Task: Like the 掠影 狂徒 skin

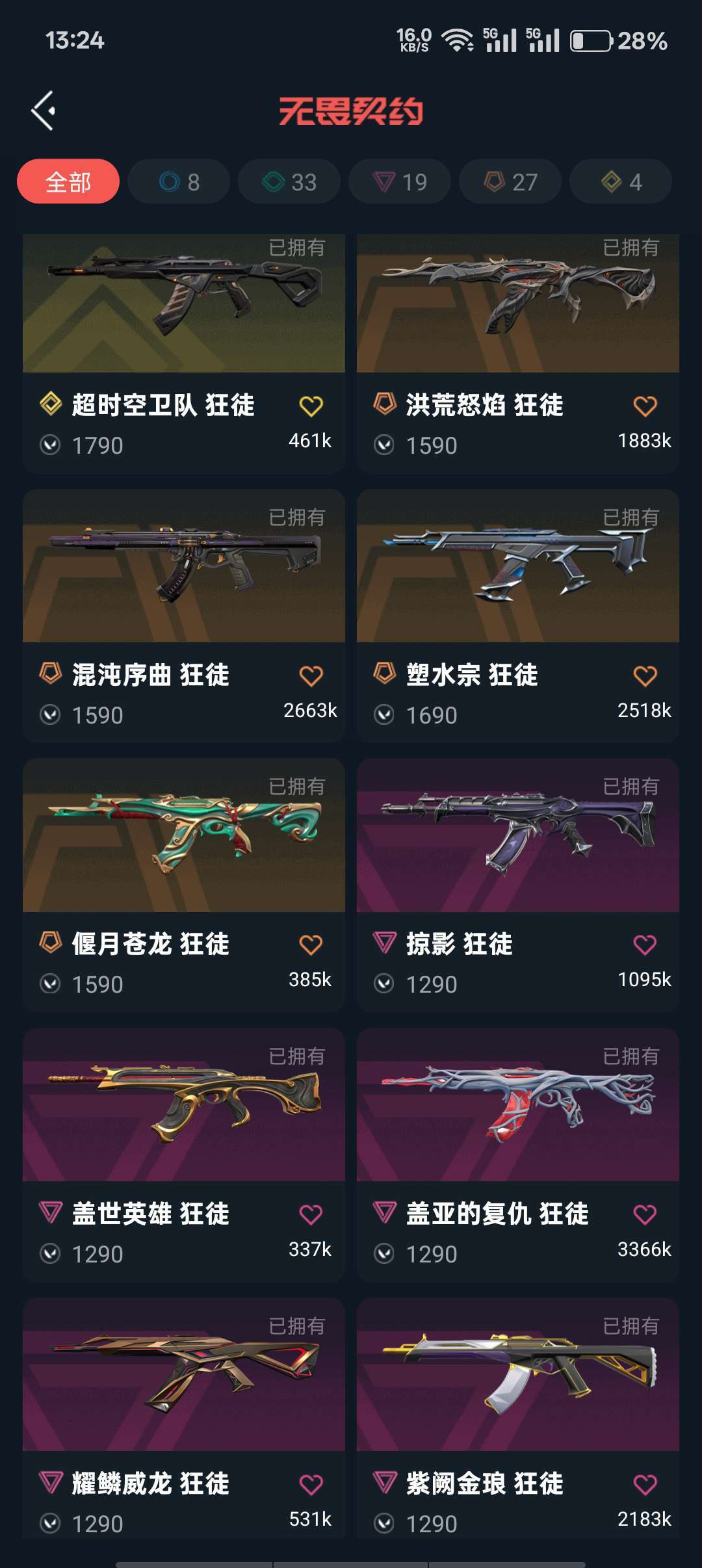Action: coord(645,945)
